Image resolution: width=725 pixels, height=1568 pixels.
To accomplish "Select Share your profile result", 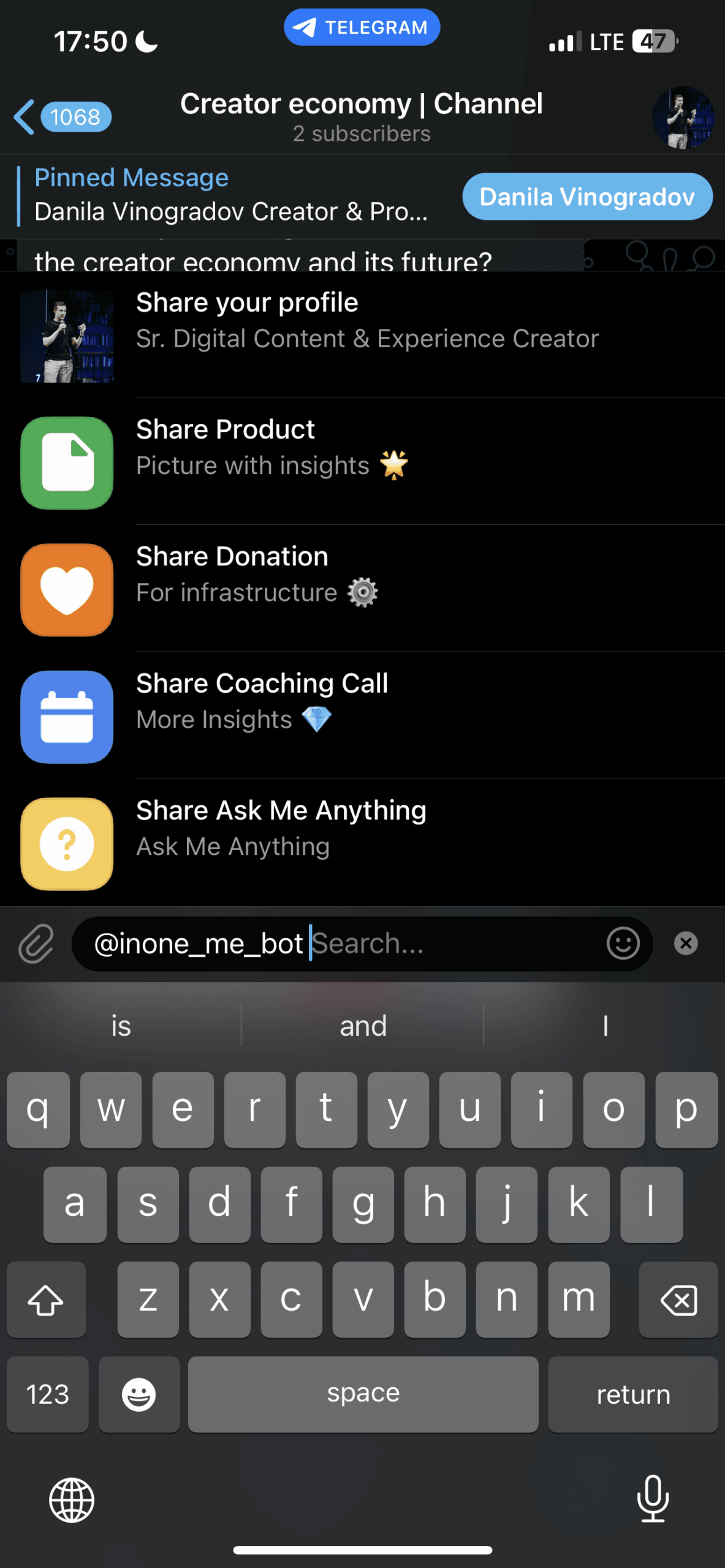I will point(368,334).
